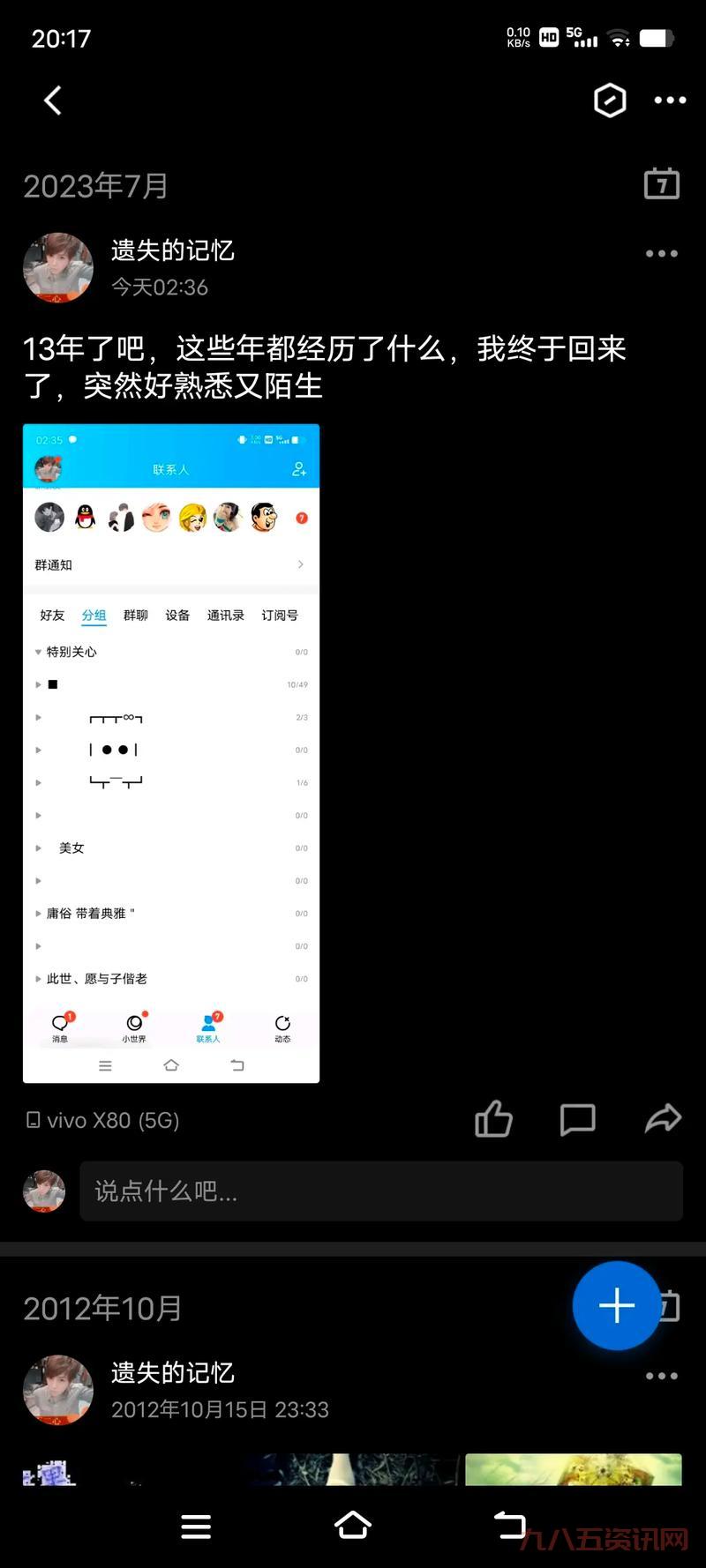Screen dimensions: 706x1568
Task: Open more options on the 今天02:36 post
Action: coord(661,254)
